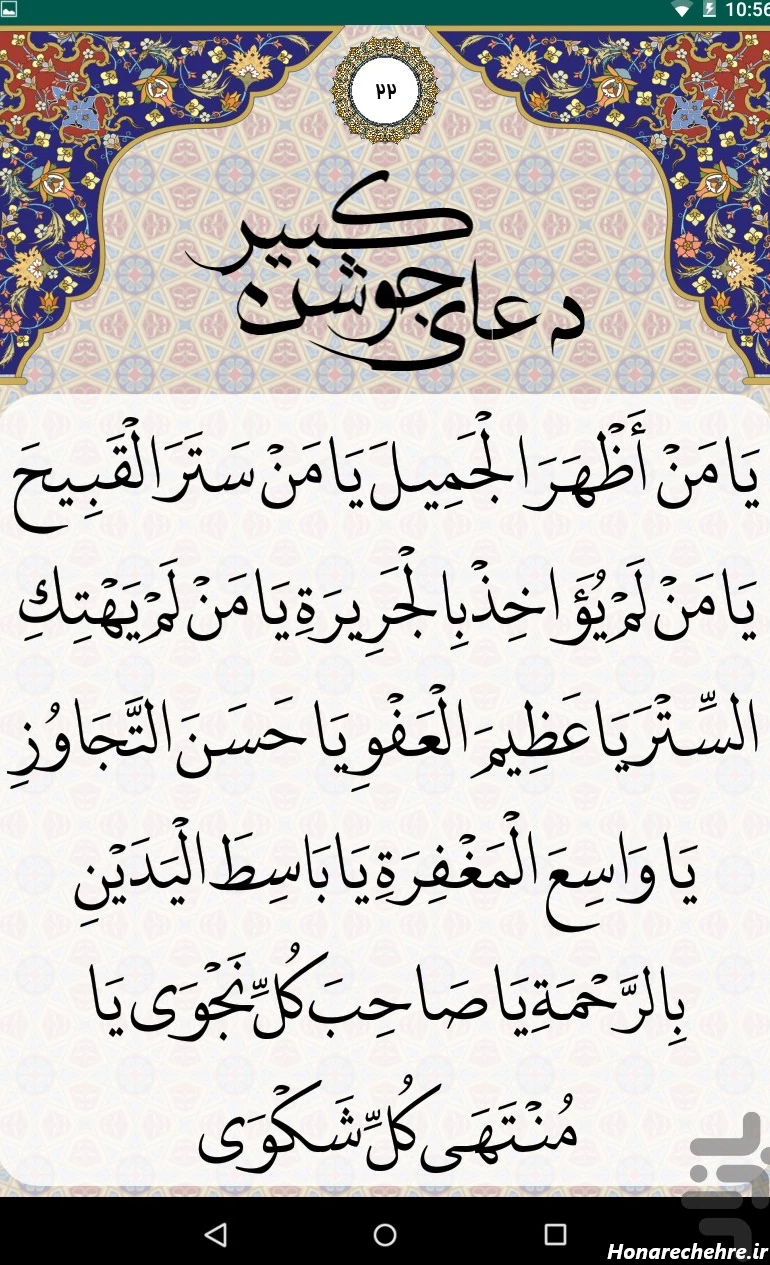This screenshot has height=1265, width=770.
Task: Go back using the navigation bar
Action: [x=214, y=1234]
